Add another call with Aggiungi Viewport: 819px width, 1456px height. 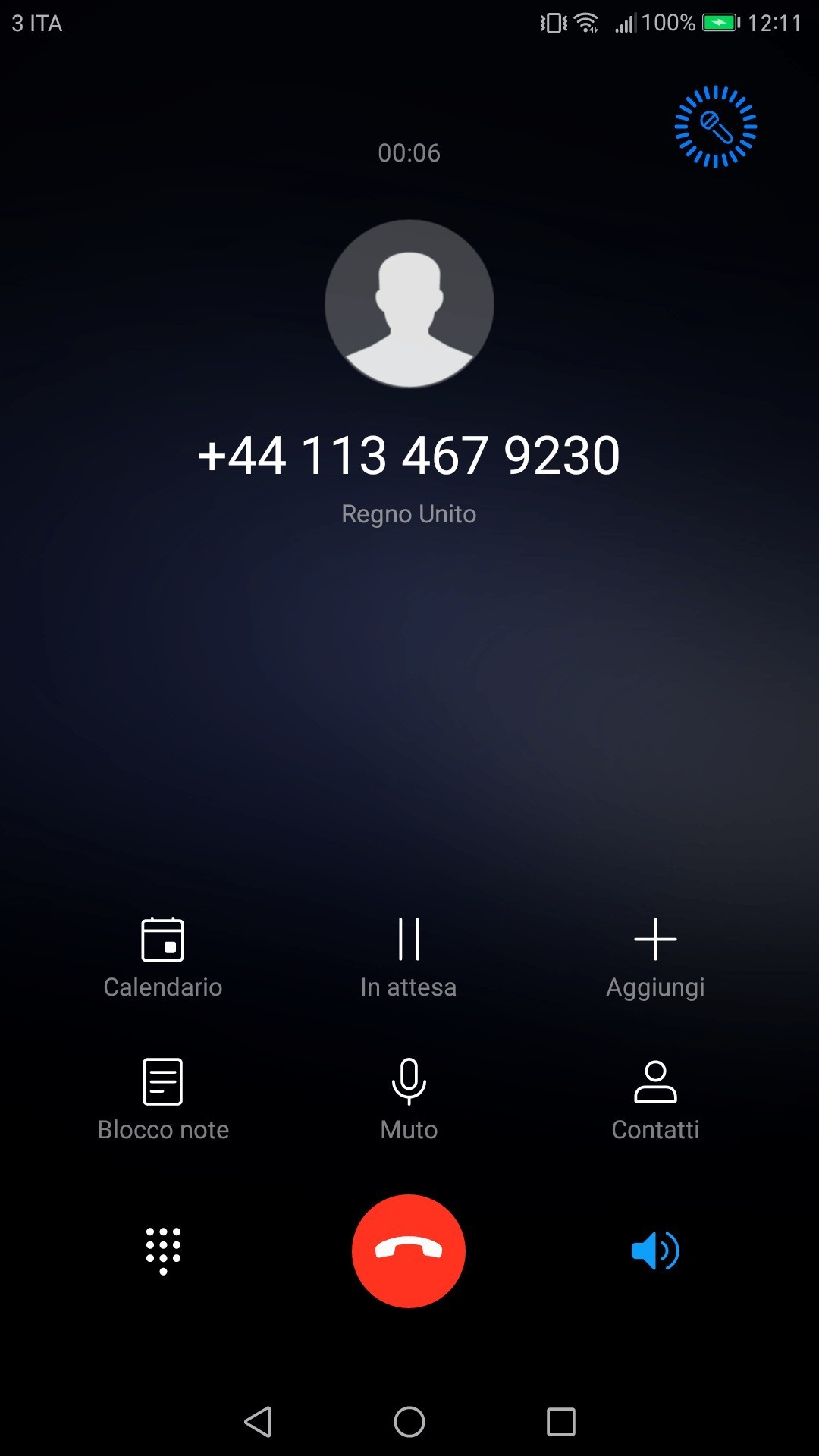[x=655, y=956]
